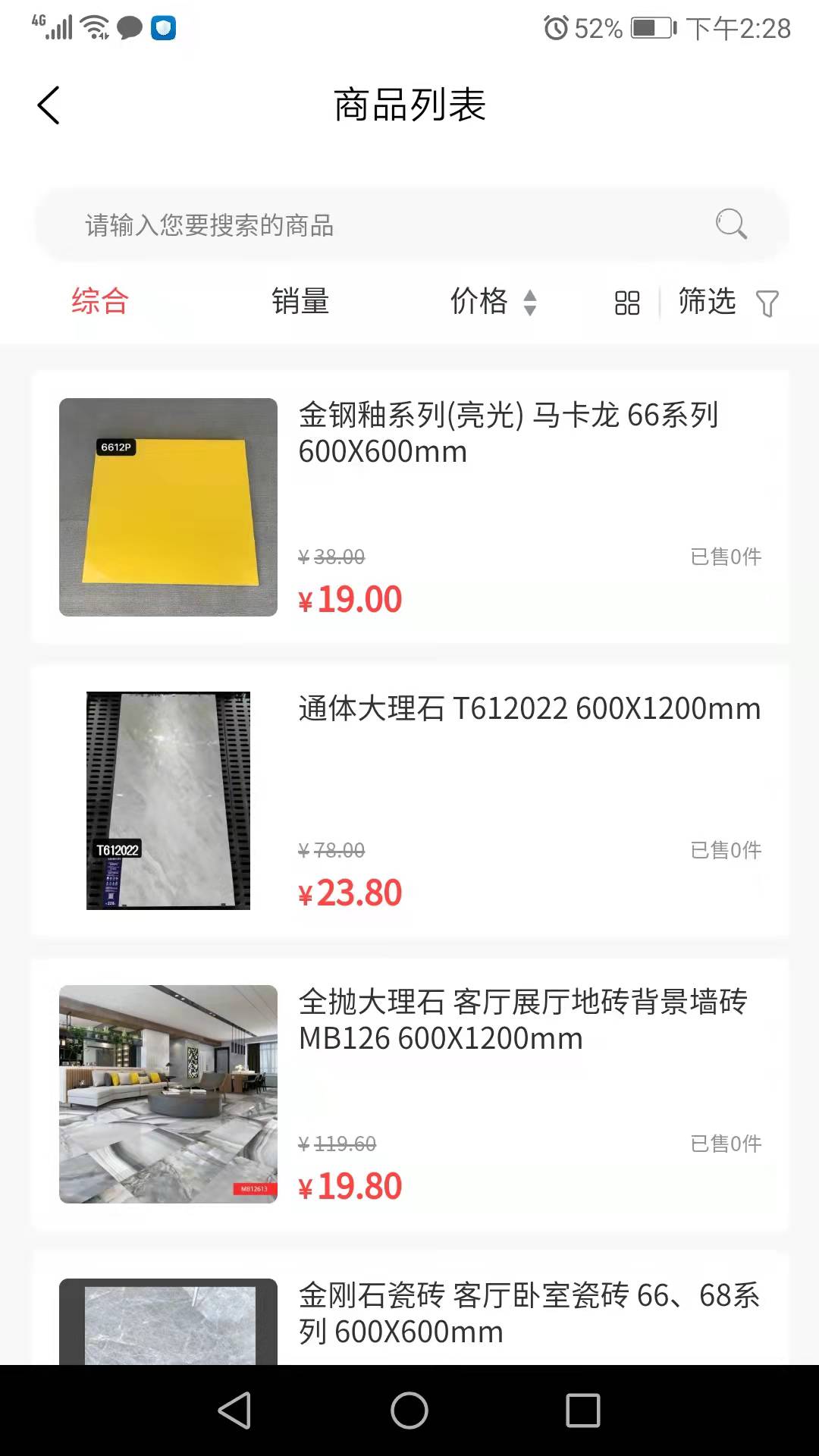Open the system recent apps view
Viewport: 819px width, 1456px height.
(583, 1411)
